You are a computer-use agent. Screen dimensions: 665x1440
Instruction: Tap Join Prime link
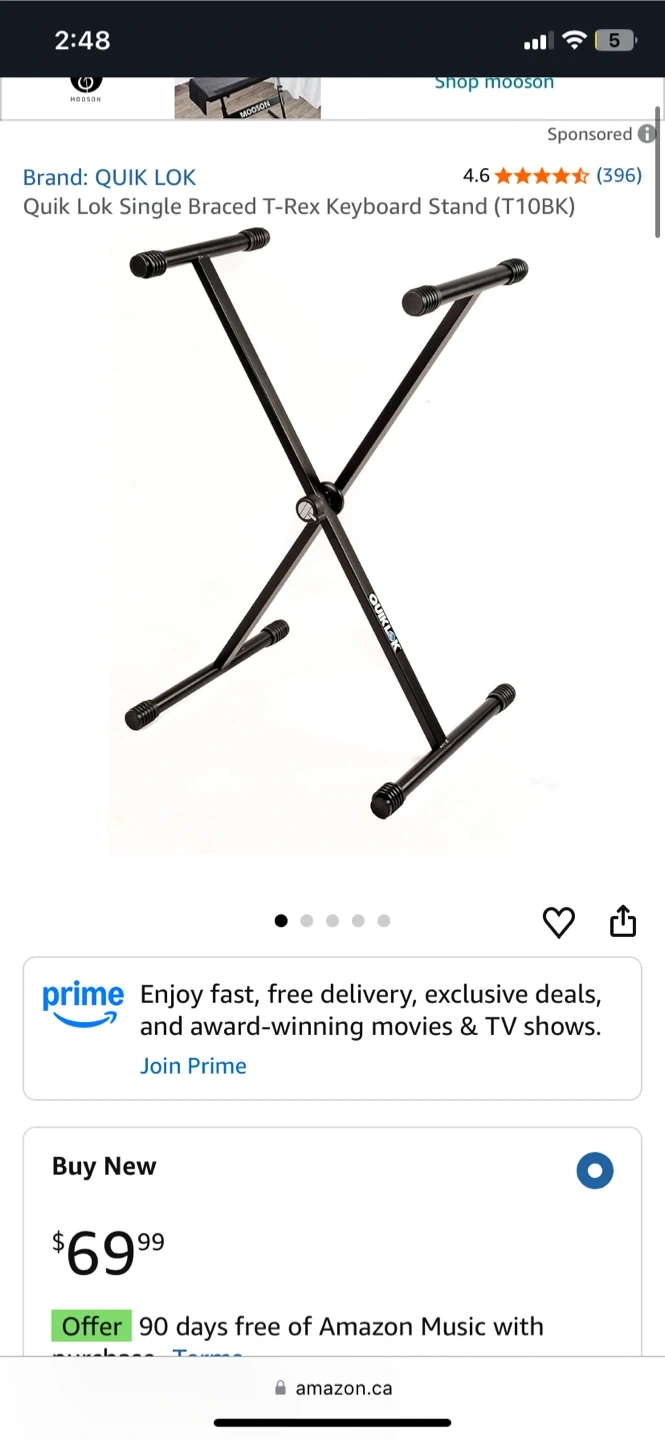point(193,1066)
